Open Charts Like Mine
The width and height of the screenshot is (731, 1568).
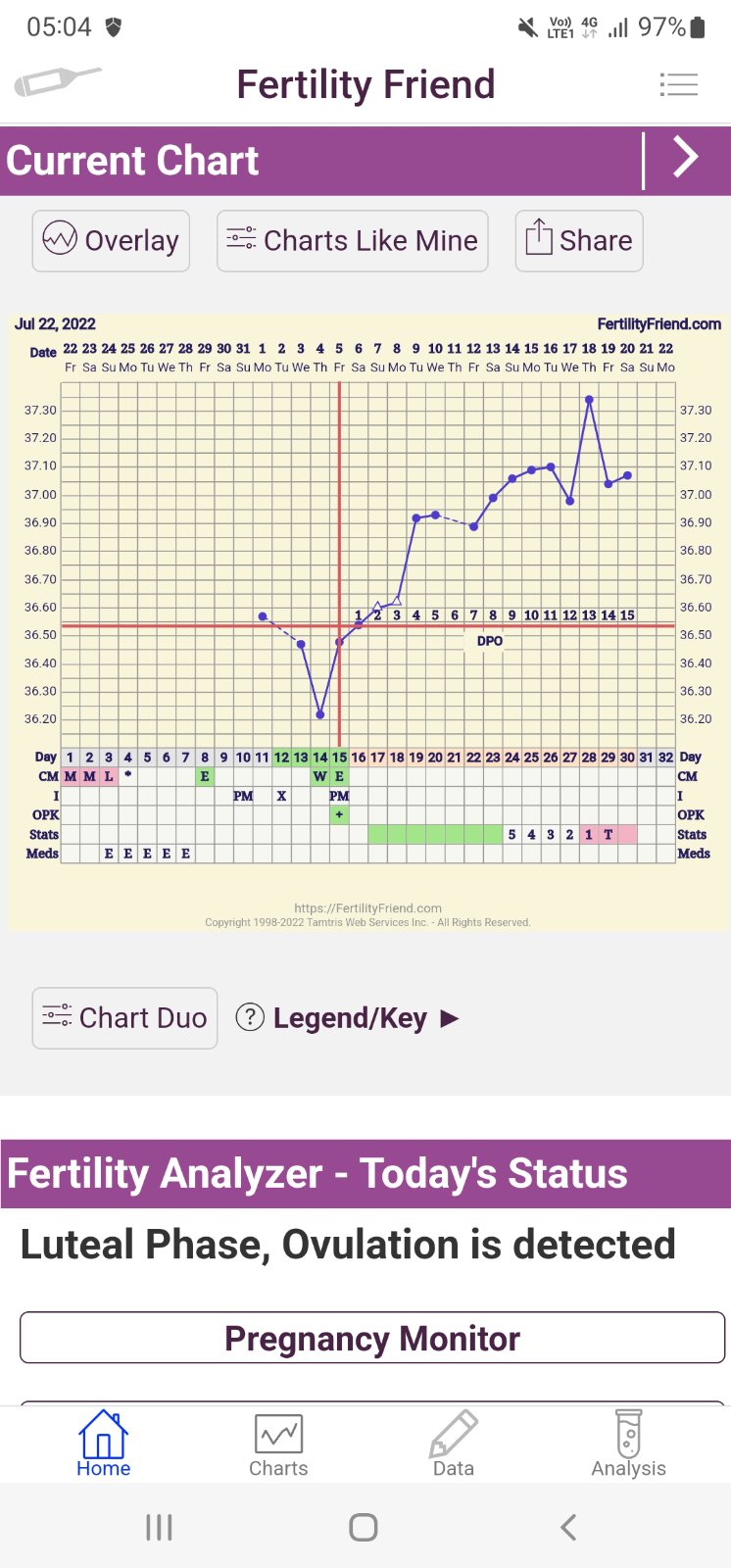tap(352, 240)
